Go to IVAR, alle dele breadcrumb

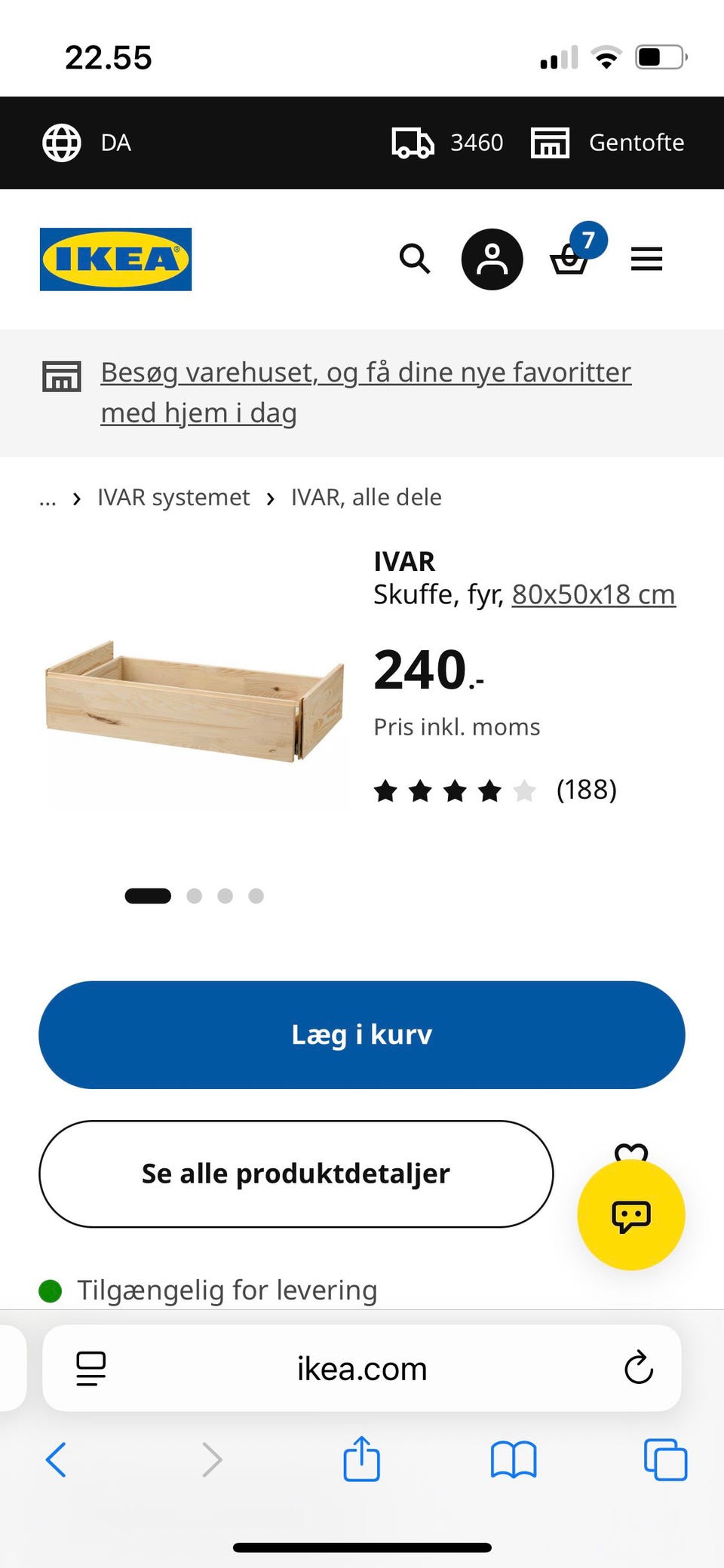pos(367,498)
